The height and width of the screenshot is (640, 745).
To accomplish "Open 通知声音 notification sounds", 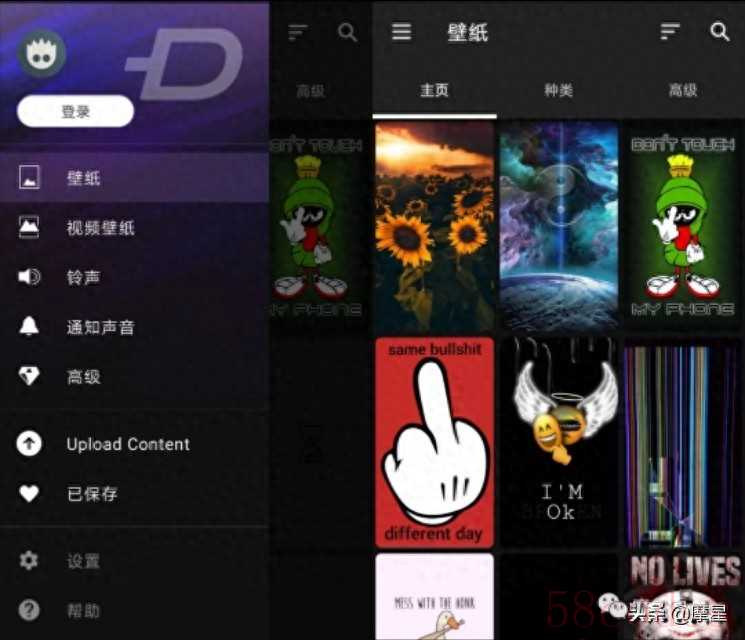I will [x=100, y=327].
